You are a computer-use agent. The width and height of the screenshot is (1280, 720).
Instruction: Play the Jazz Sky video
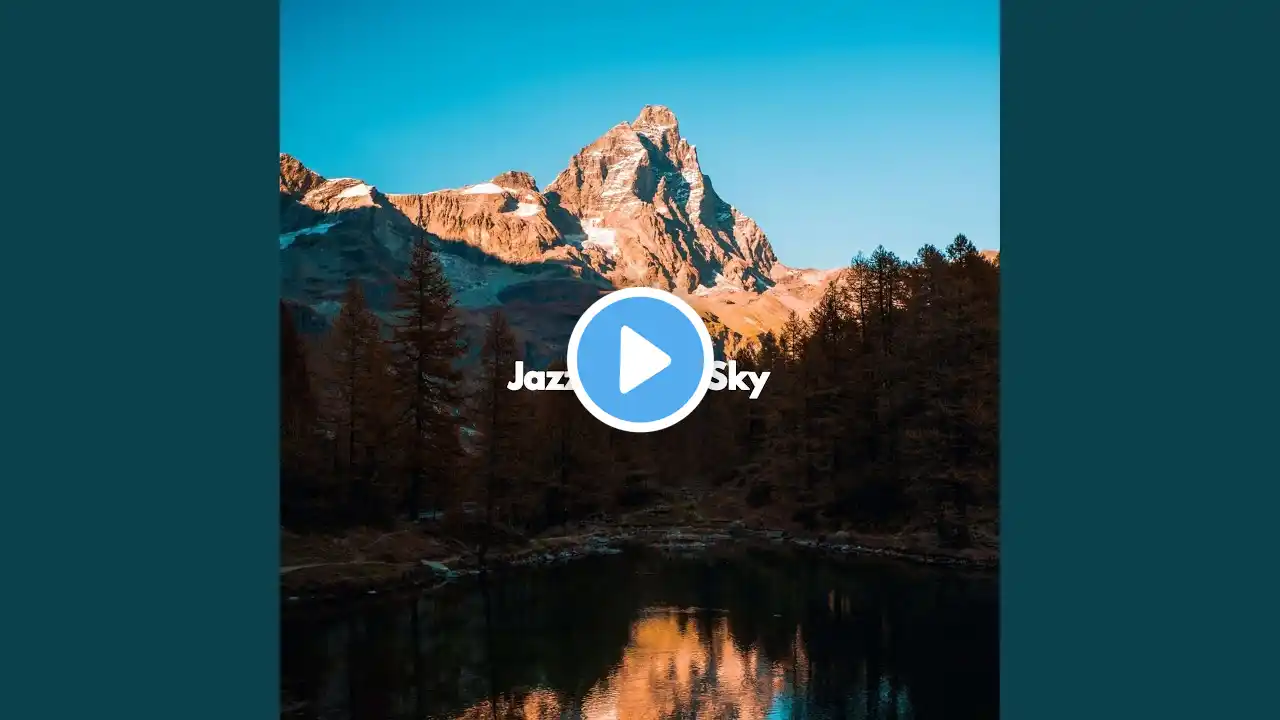(x=640, y=360)
